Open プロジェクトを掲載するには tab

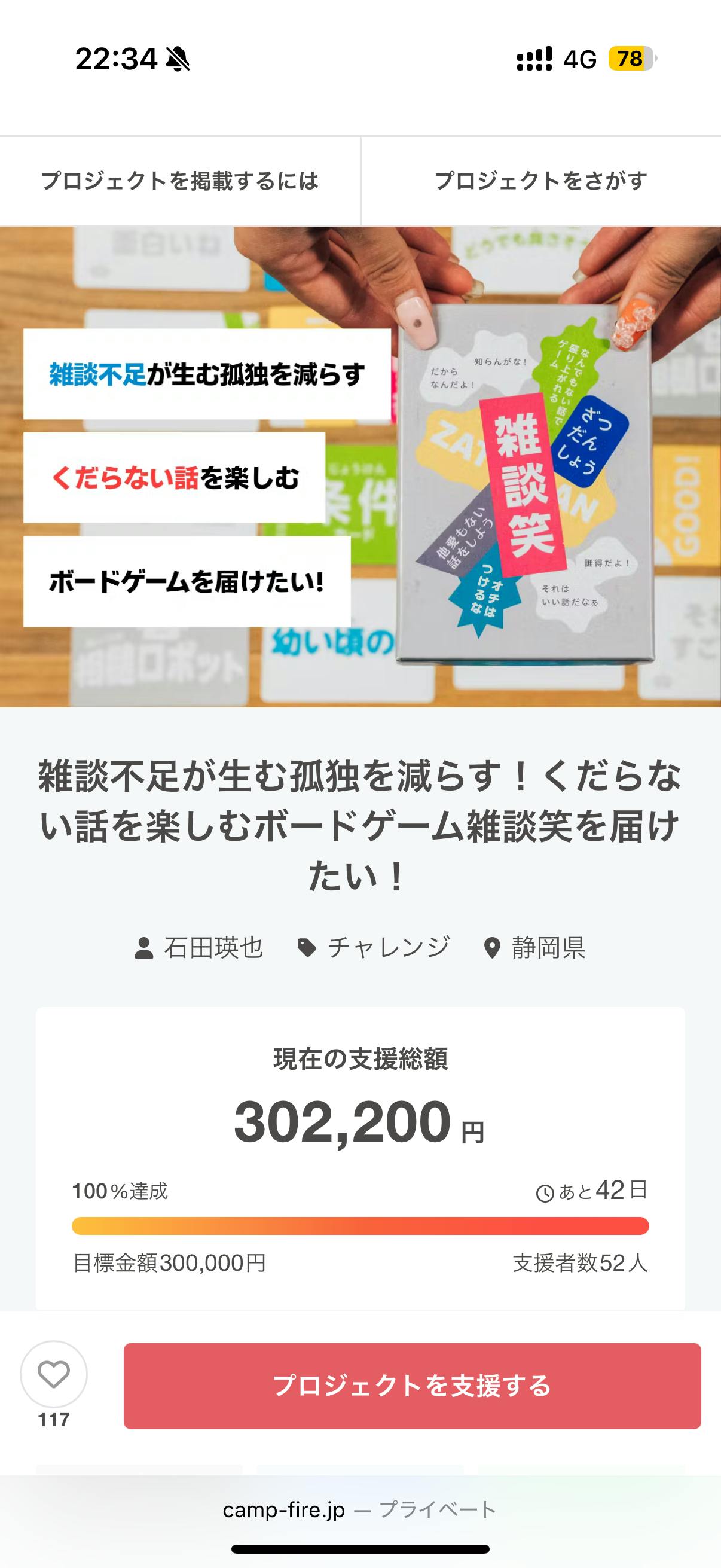click(180, 181)
